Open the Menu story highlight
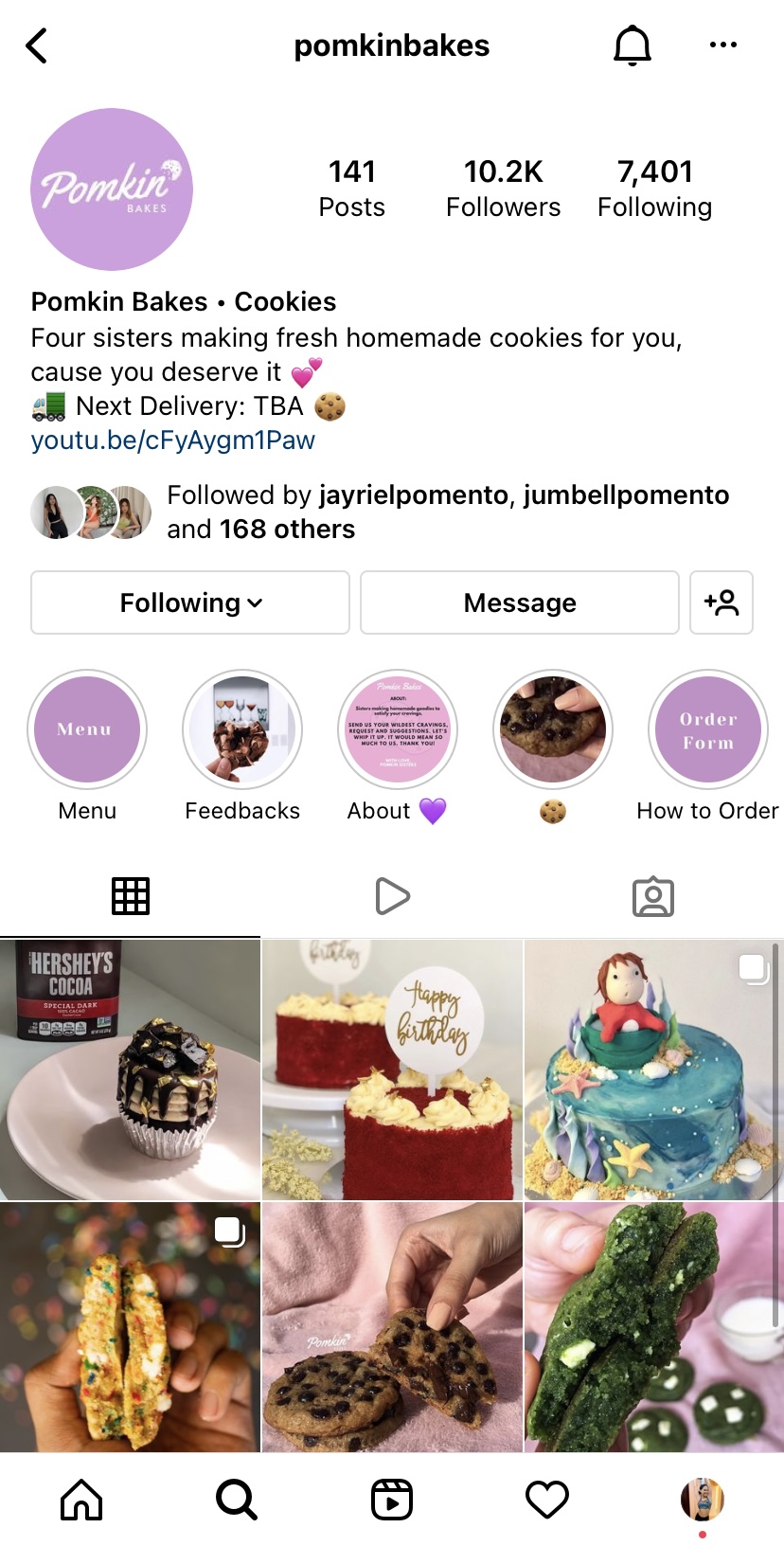This screenshot has height=1546, width=784. (x=87, y=729)
